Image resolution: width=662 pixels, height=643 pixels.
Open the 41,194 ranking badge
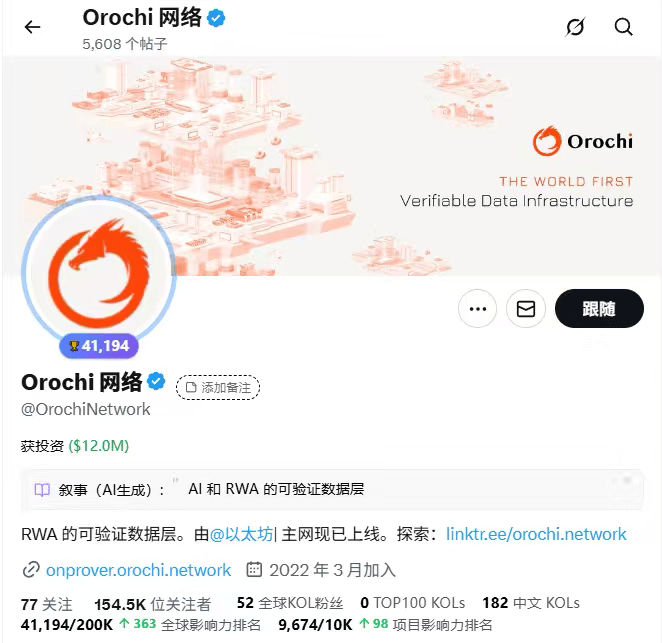coord(98,346)
